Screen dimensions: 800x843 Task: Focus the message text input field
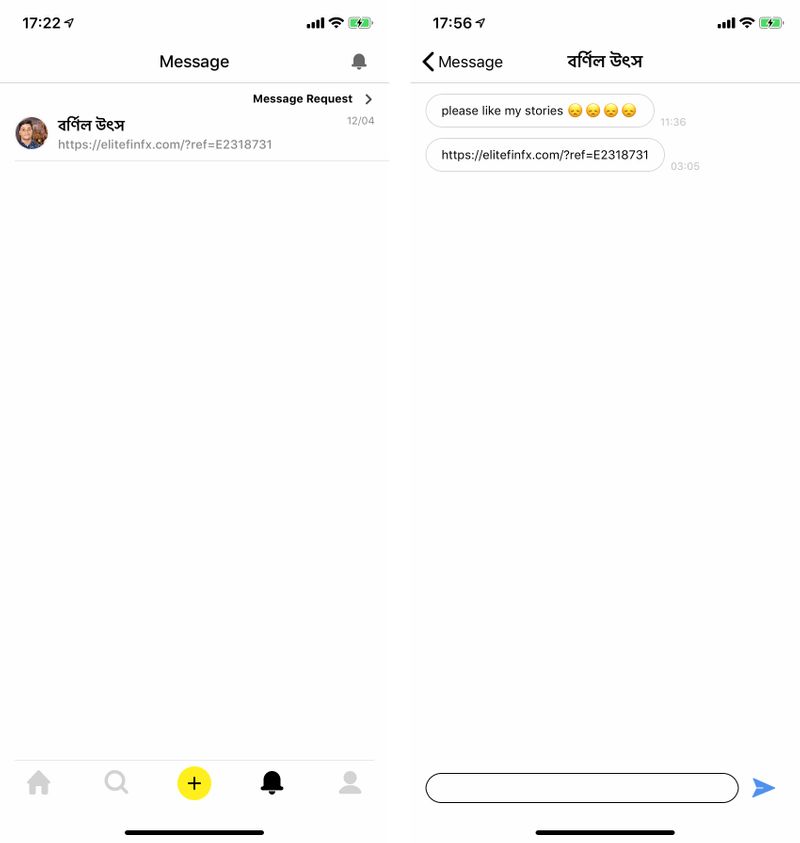tap(582, 788)
